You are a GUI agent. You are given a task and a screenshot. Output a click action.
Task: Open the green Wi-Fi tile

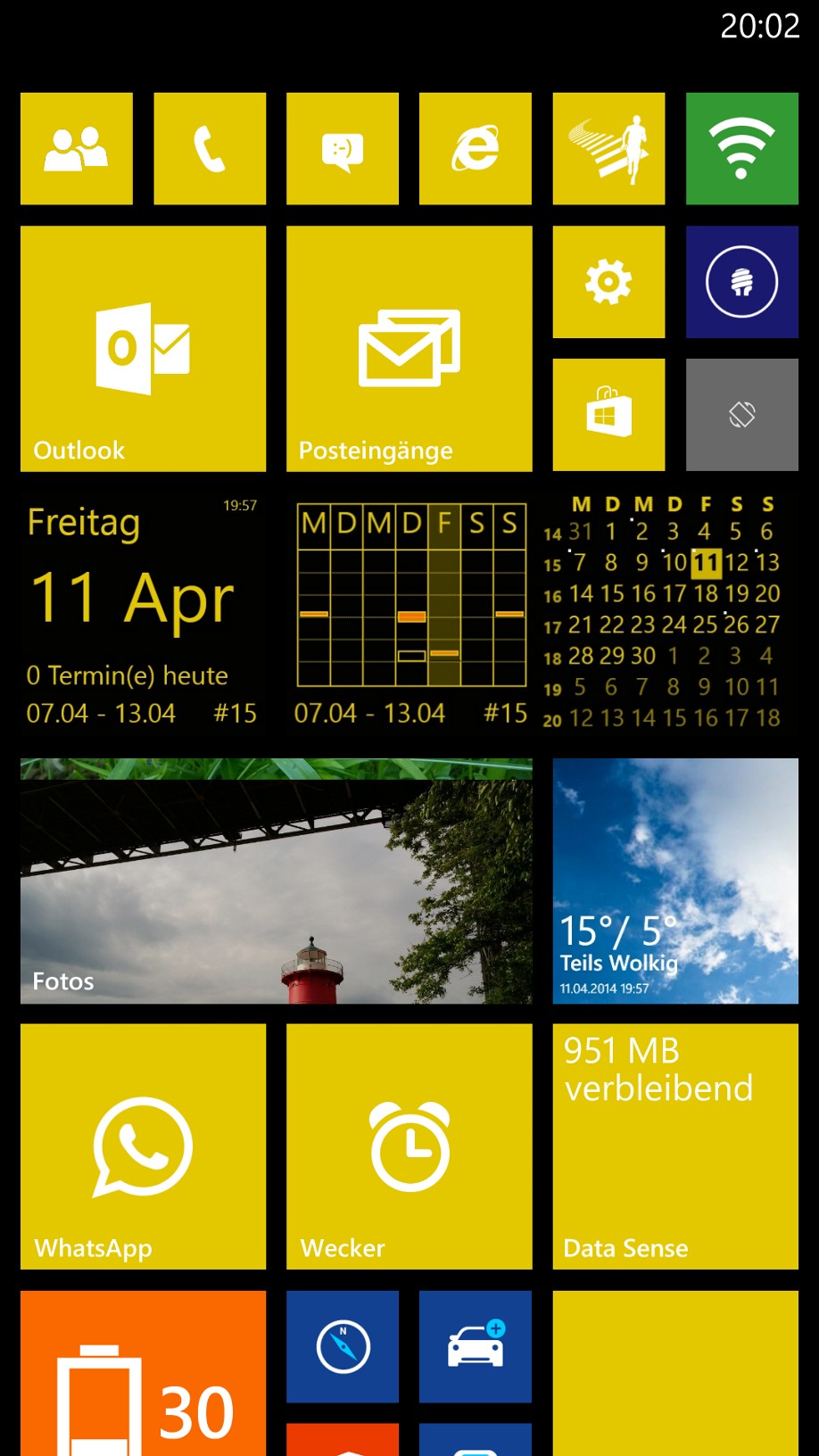click(742, 149)
